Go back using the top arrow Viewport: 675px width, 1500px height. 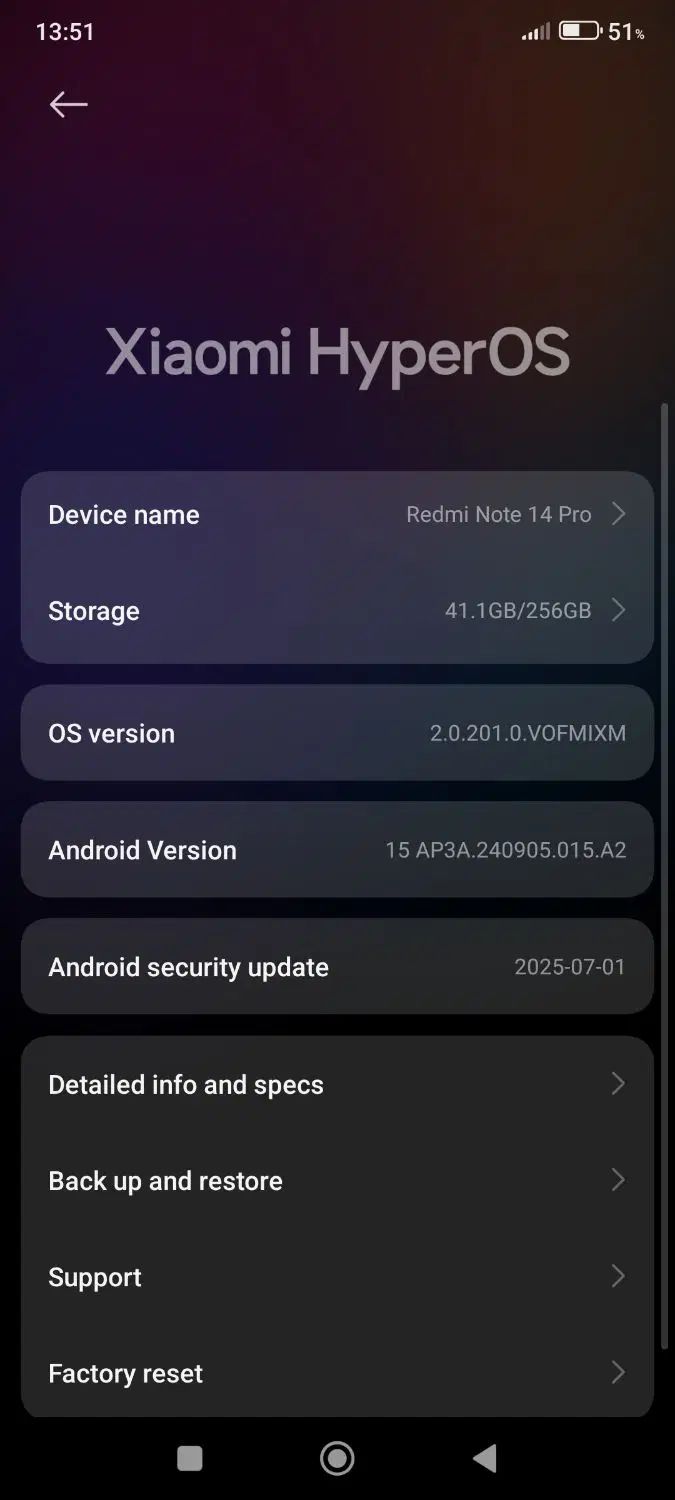click(68, 104)
